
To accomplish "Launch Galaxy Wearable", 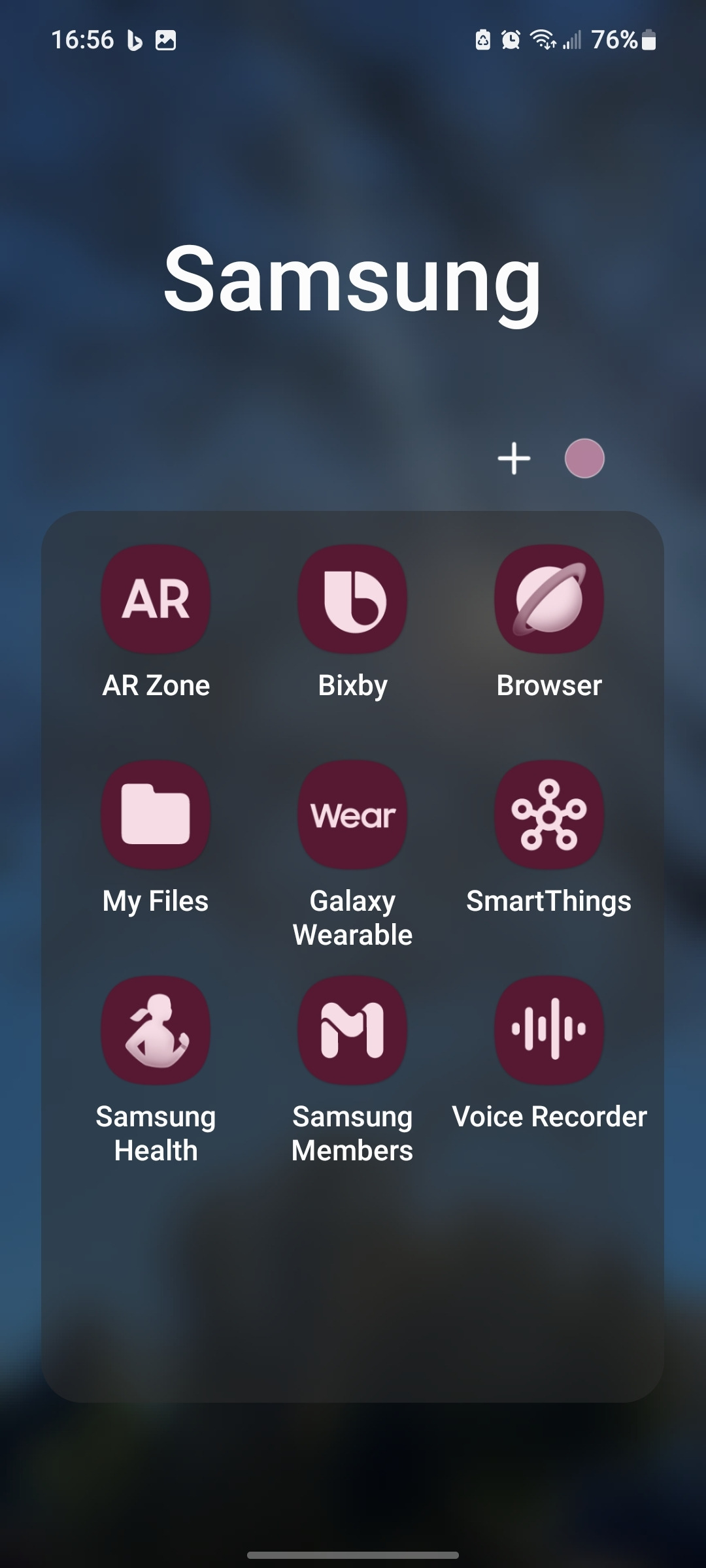I will tap(352, 815).
